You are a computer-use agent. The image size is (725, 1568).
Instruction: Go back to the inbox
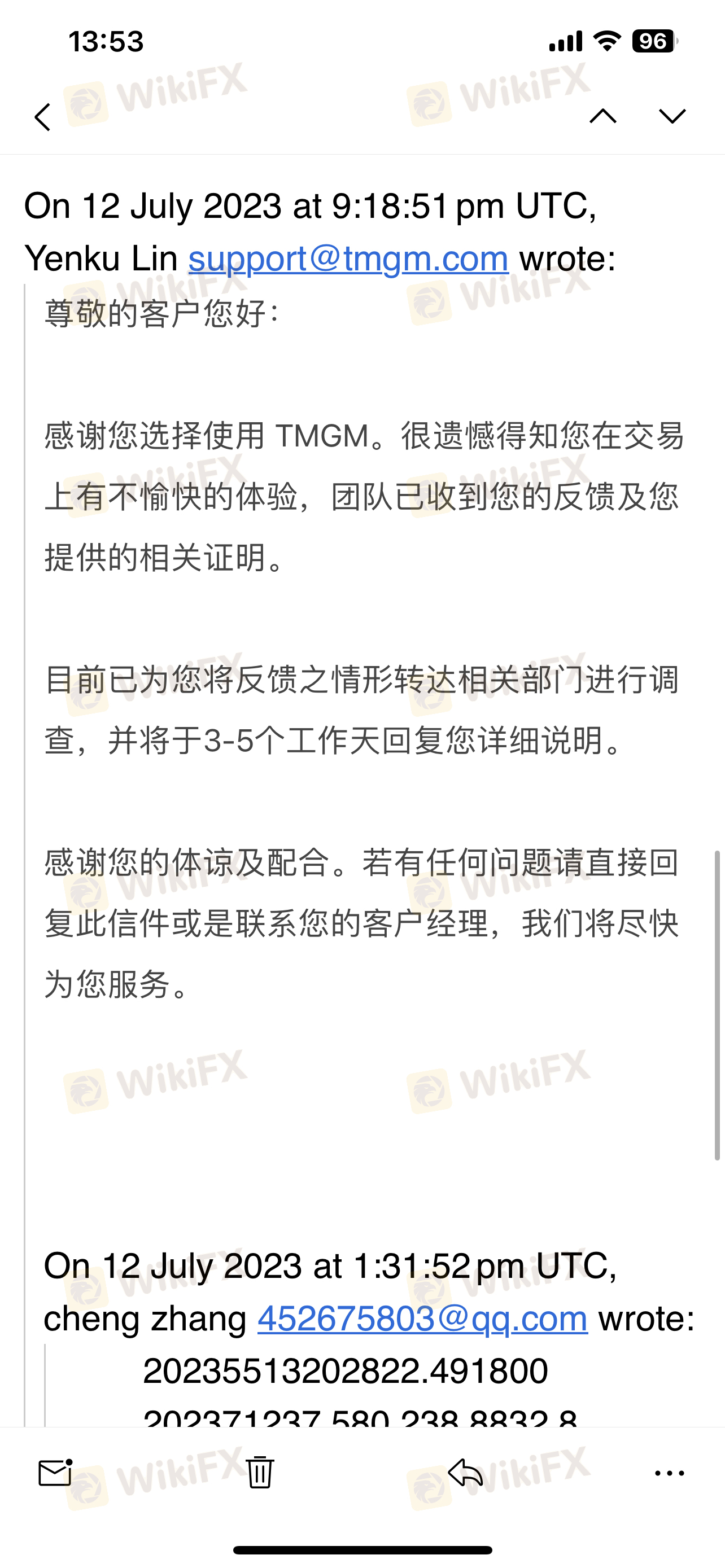[42, 117]
